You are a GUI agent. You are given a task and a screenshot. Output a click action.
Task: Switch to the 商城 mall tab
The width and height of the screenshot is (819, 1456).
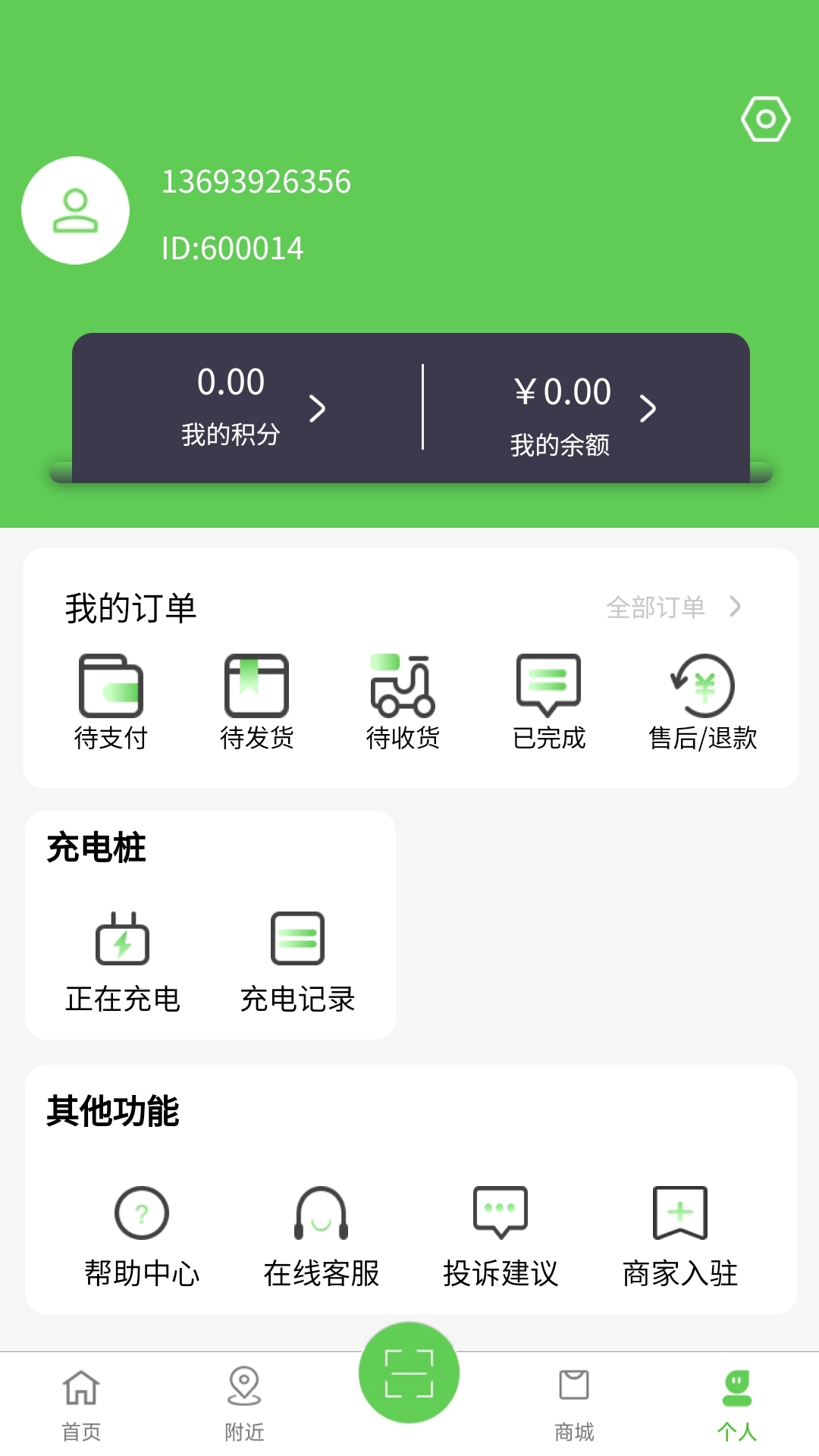point(574,1403)
